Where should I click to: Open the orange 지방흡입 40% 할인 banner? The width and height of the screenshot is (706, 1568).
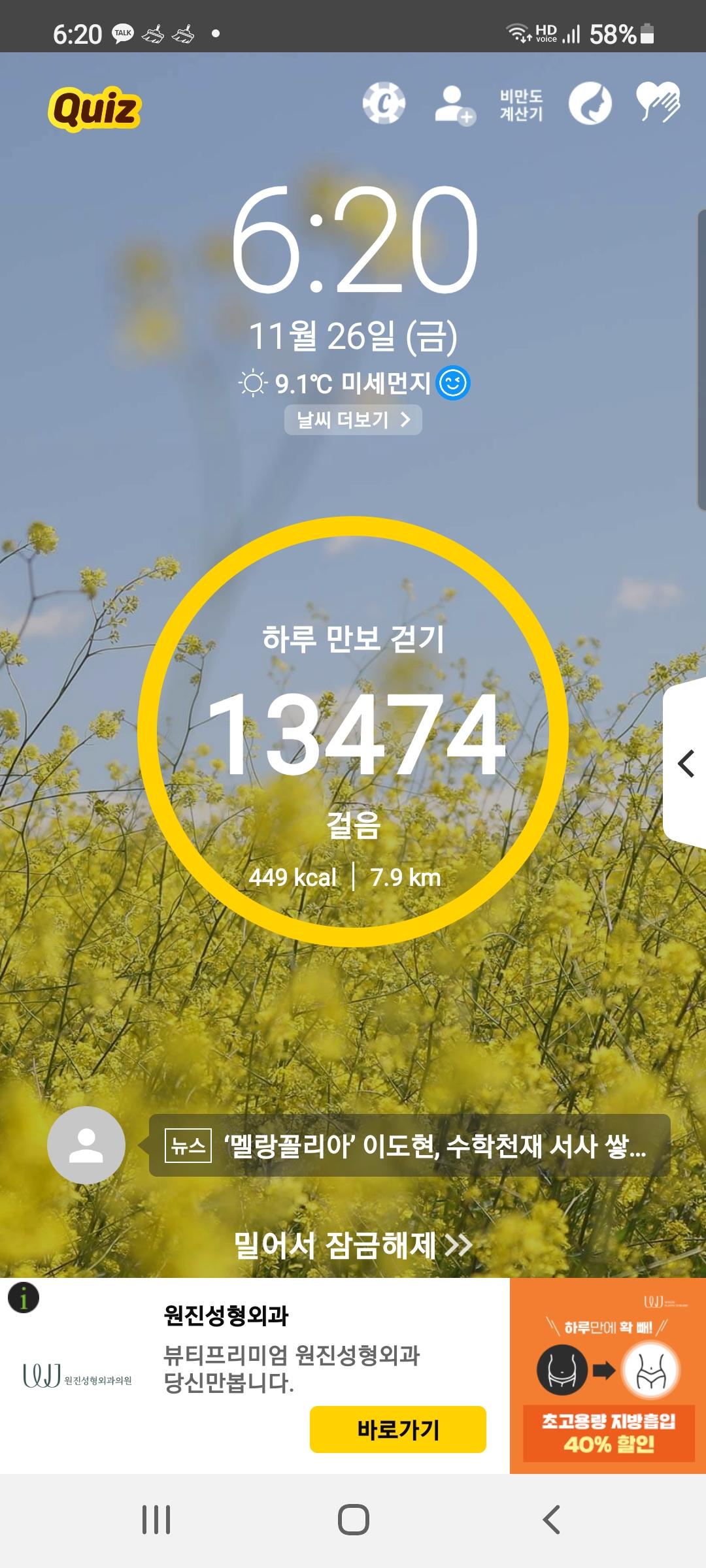[x=607, y=1375]
